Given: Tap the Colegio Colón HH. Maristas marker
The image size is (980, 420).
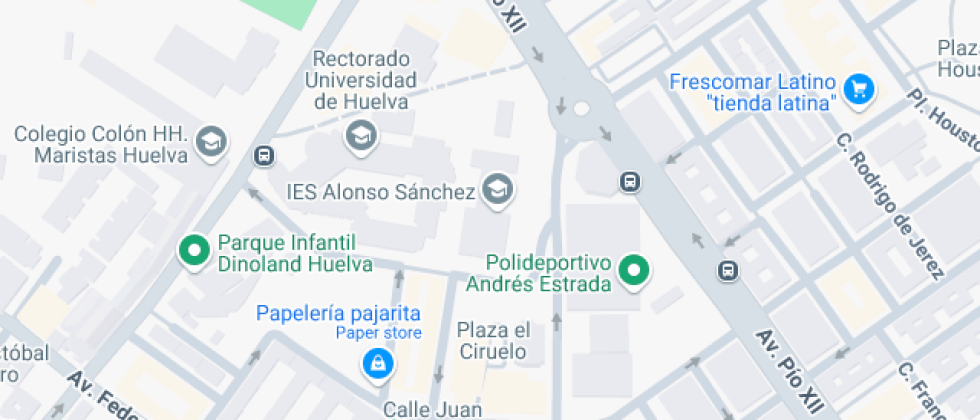Looking at the screenshot, I should (212, 142).
